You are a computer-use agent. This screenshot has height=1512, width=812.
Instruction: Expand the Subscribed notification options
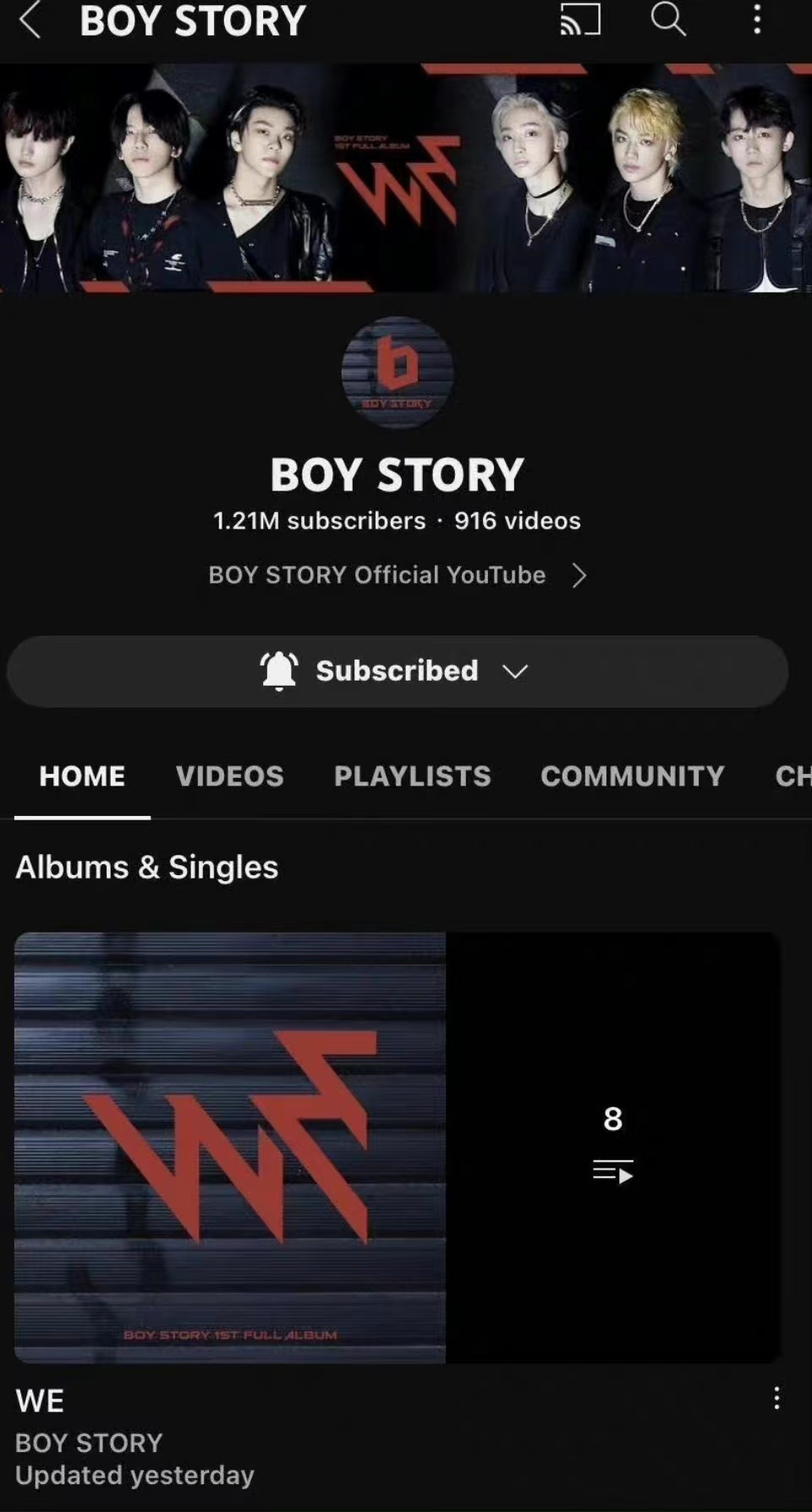398,671
